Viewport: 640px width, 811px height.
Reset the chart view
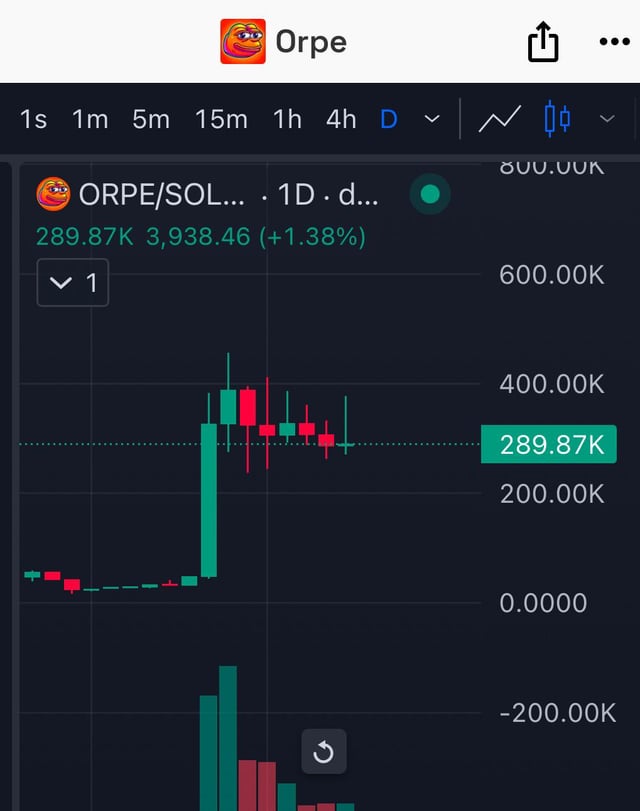(324, 752)
